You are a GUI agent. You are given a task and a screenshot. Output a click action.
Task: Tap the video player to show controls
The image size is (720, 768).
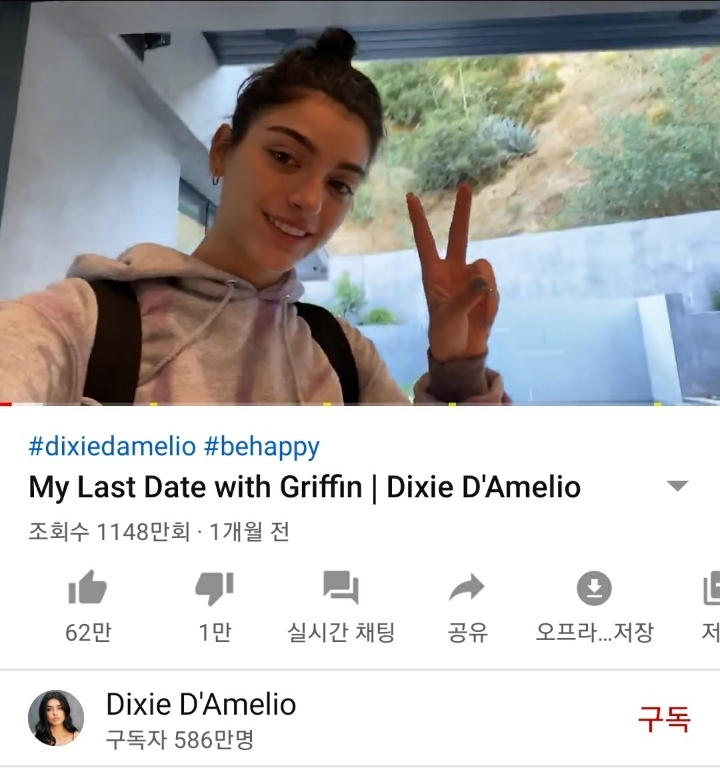360,203
